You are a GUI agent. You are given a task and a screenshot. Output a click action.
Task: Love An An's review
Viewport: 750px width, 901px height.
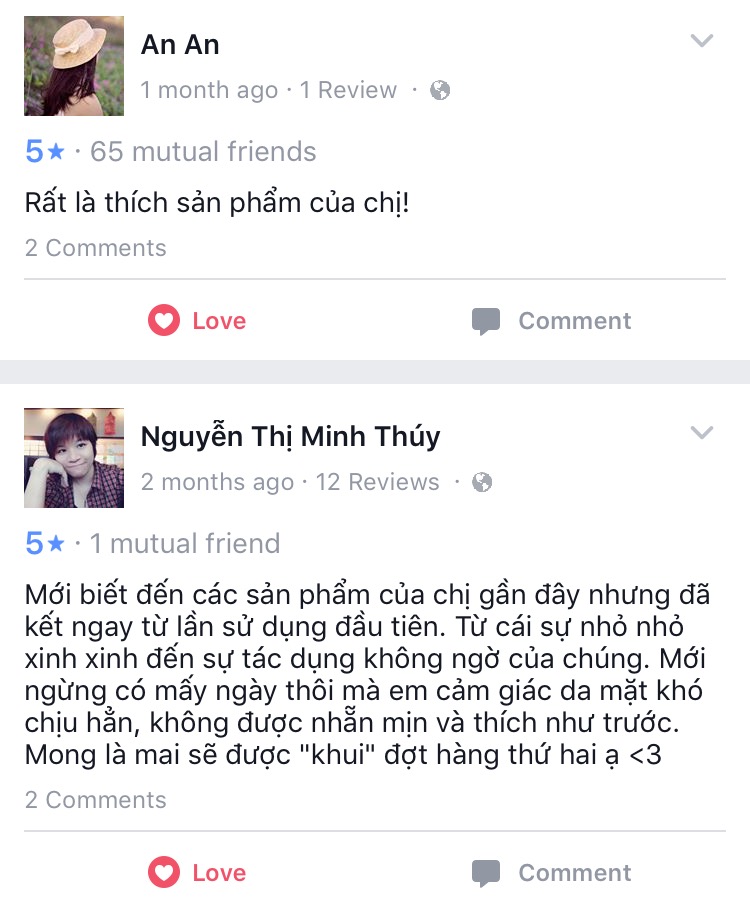point(198,321)
